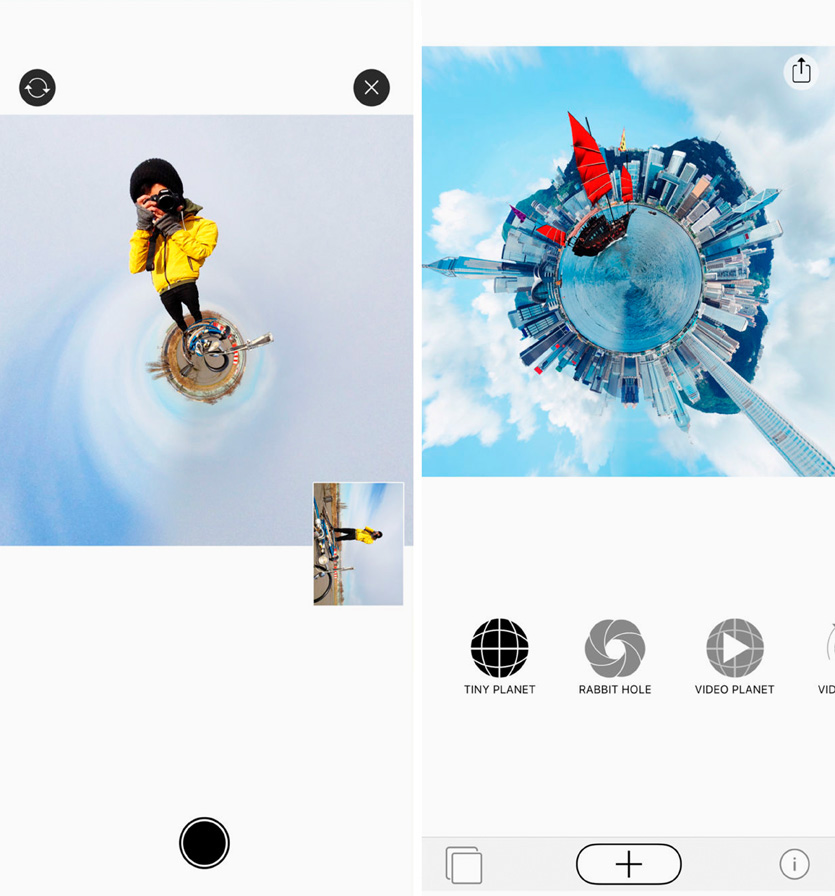Open the info icon
The width and height of the screenshot is (835, 896).
(794, 864)
